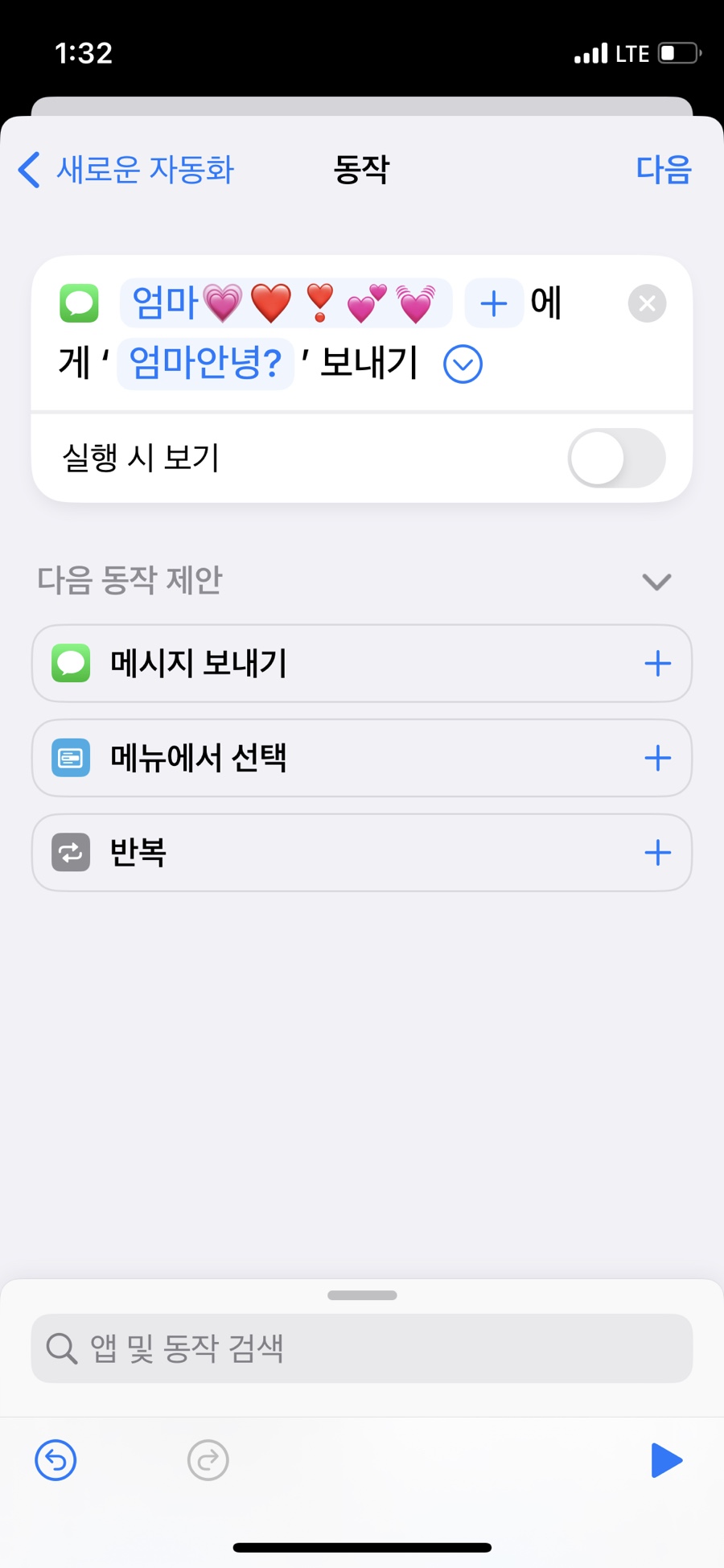Redo the last change

coord(208,1459)
